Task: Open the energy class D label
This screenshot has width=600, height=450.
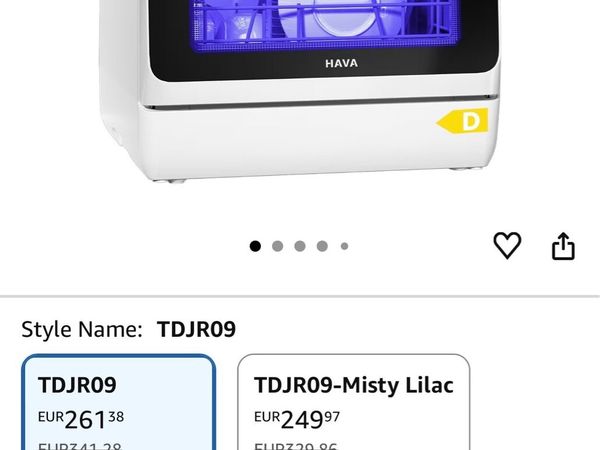Action: coord(463,124)
